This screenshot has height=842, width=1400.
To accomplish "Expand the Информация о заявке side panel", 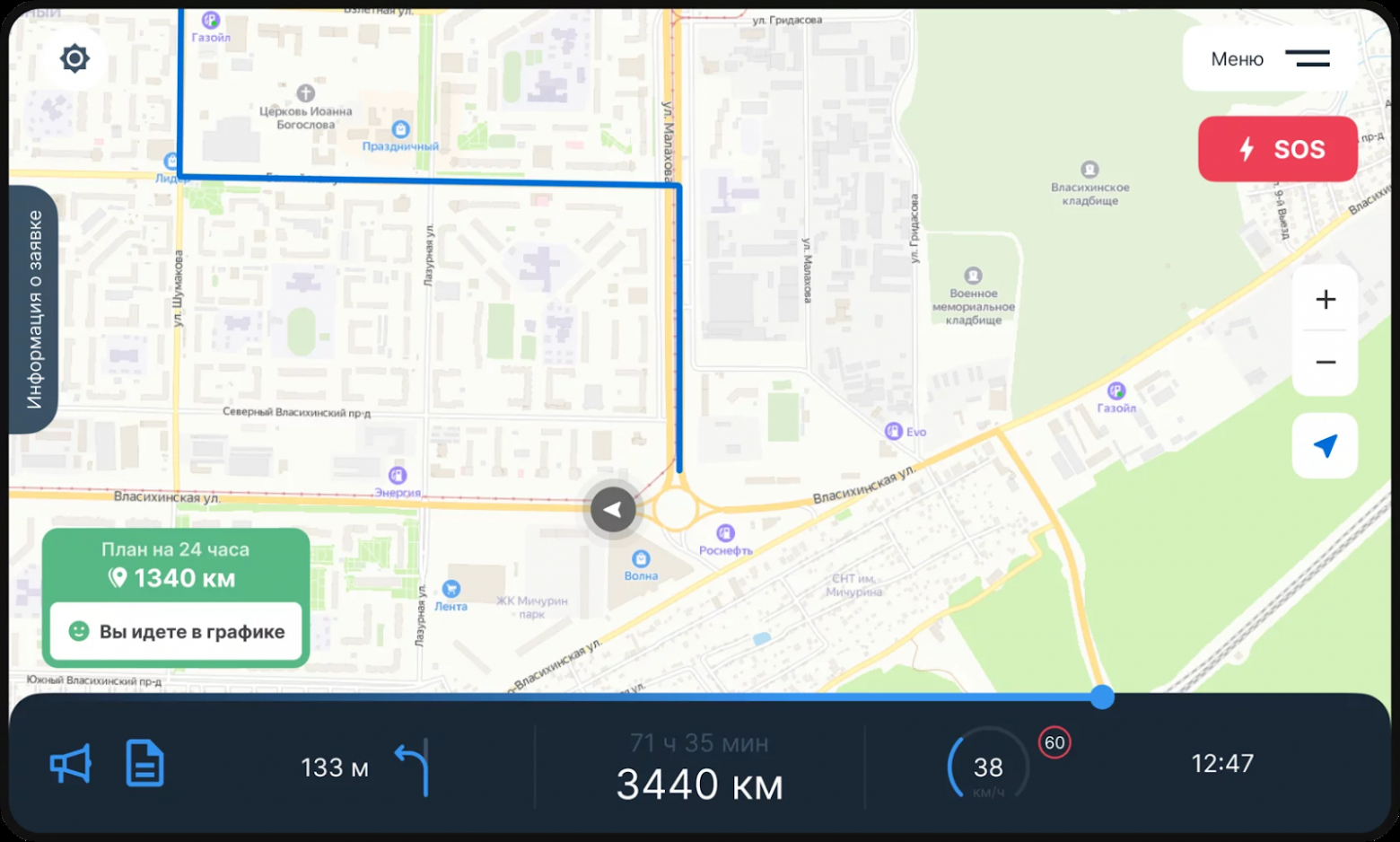I will [34, 310].
